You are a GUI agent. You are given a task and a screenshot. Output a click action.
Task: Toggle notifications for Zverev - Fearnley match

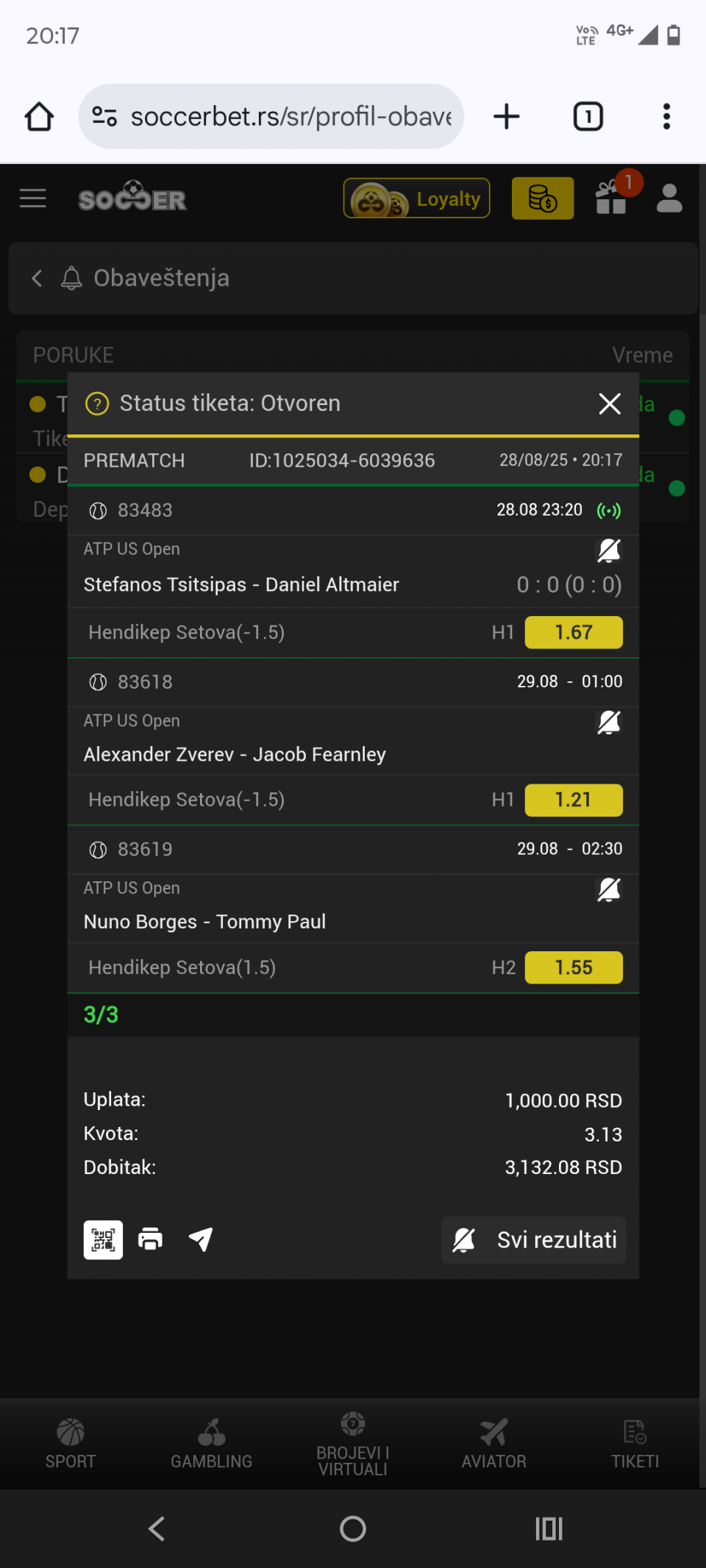(609, 723)
